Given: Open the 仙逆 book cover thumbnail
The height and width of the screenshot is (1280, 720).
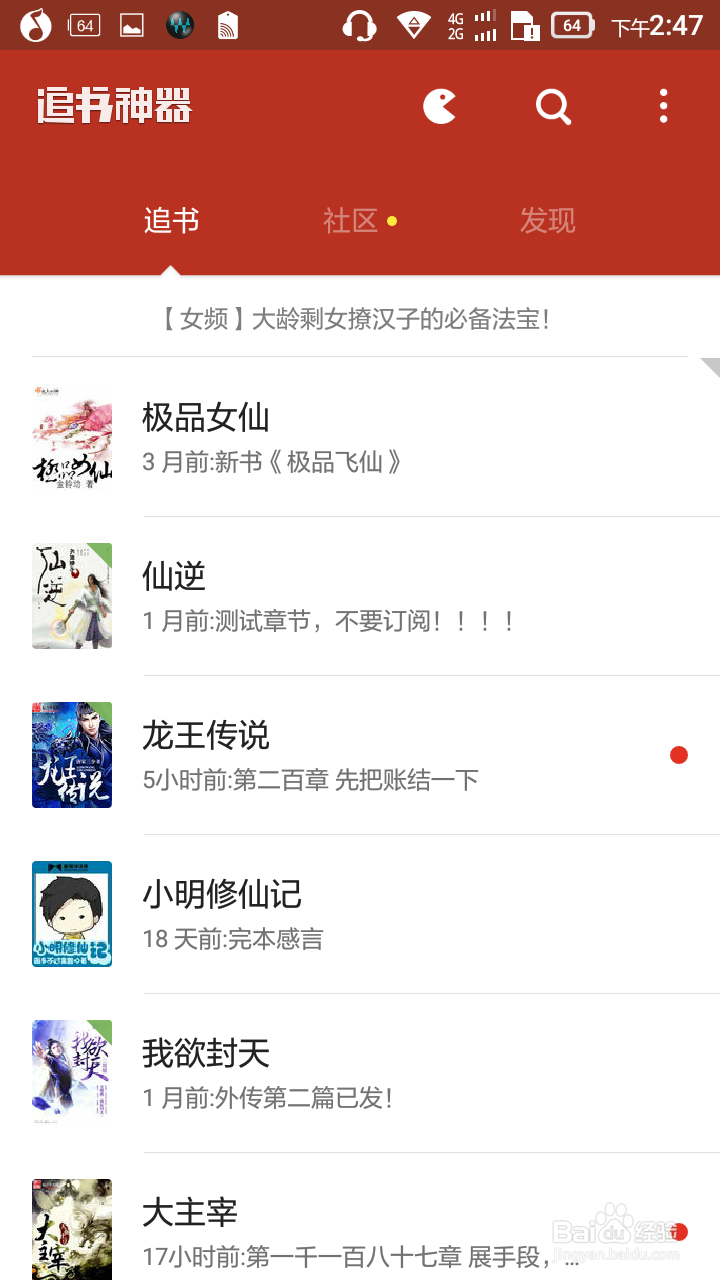Looking at the screenshot, I should click(71, 595).
